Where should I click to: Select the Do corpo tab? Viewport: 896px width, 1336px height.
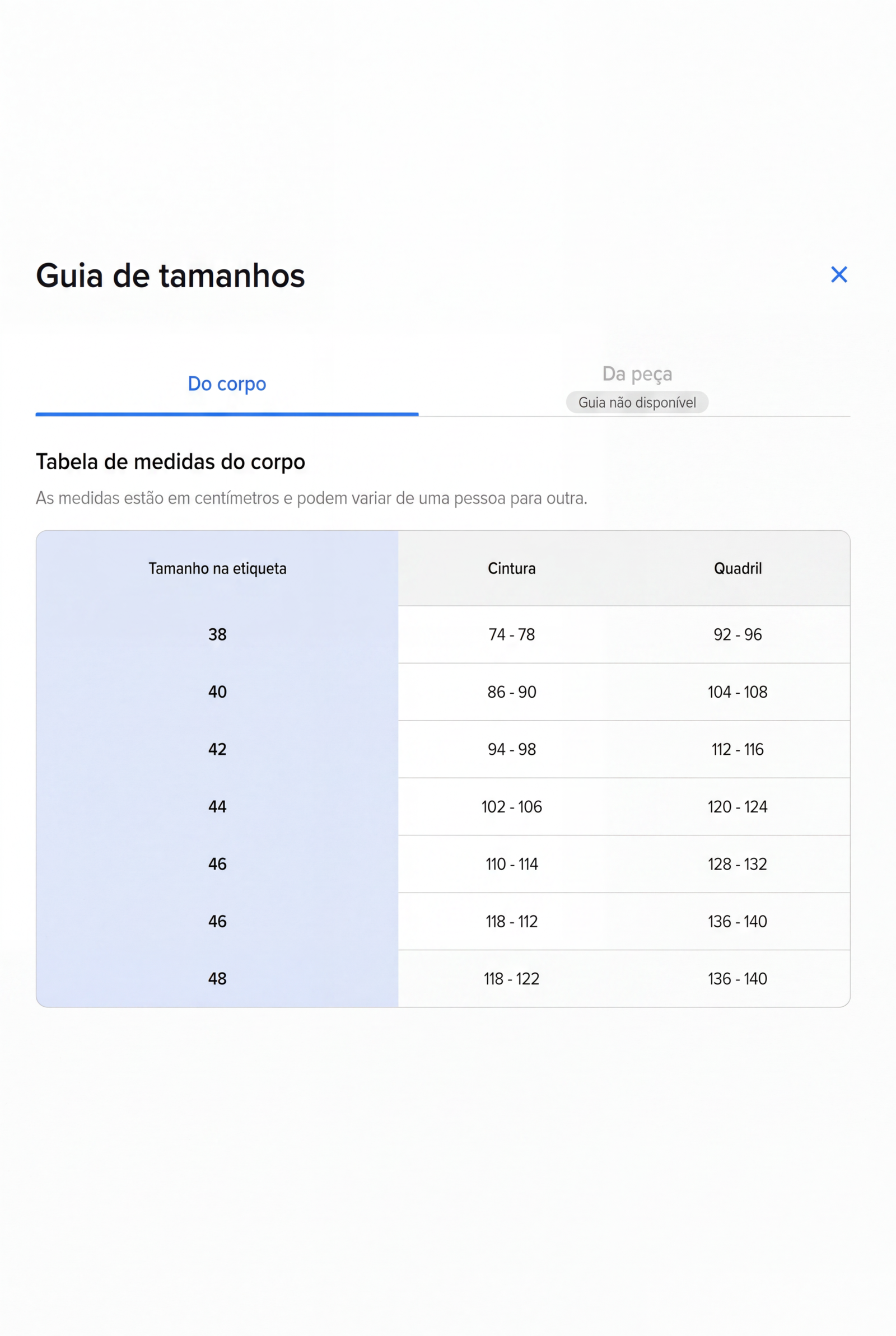coord(227,384)
